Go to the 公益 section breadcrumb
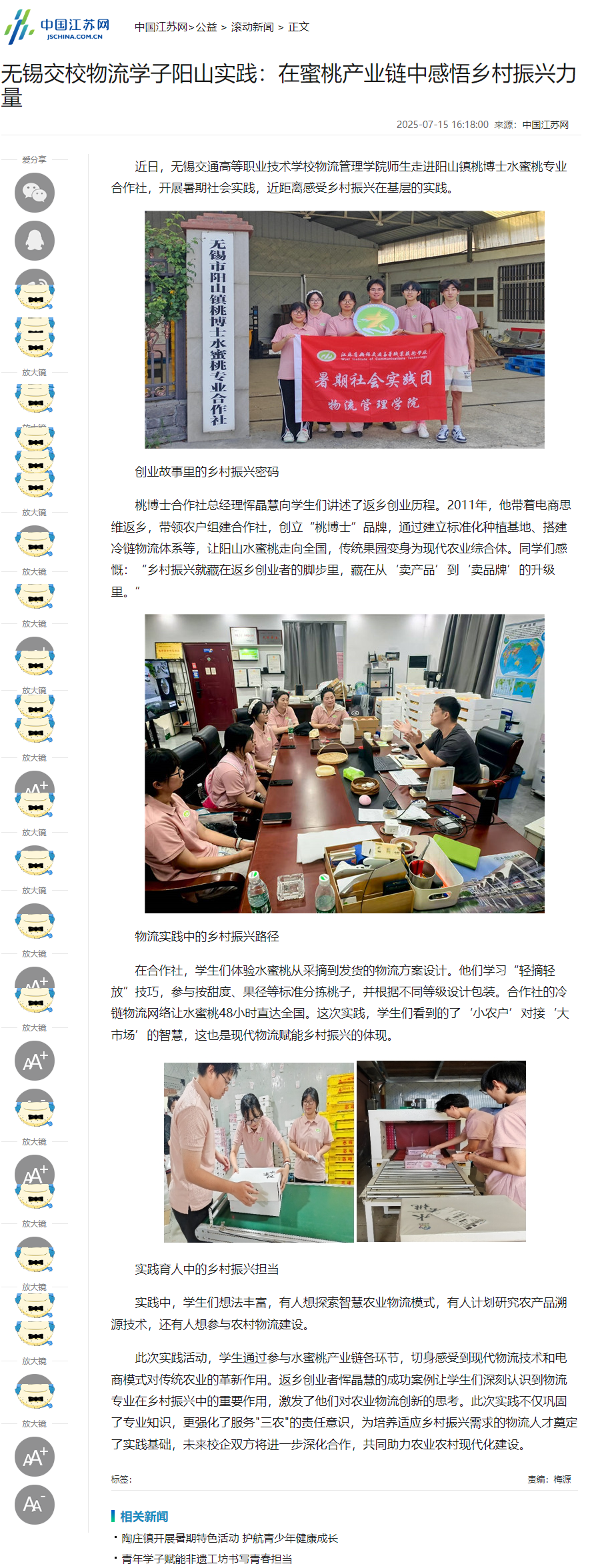The width and height of the screenshot is (596, 1568). click(206, 27)
